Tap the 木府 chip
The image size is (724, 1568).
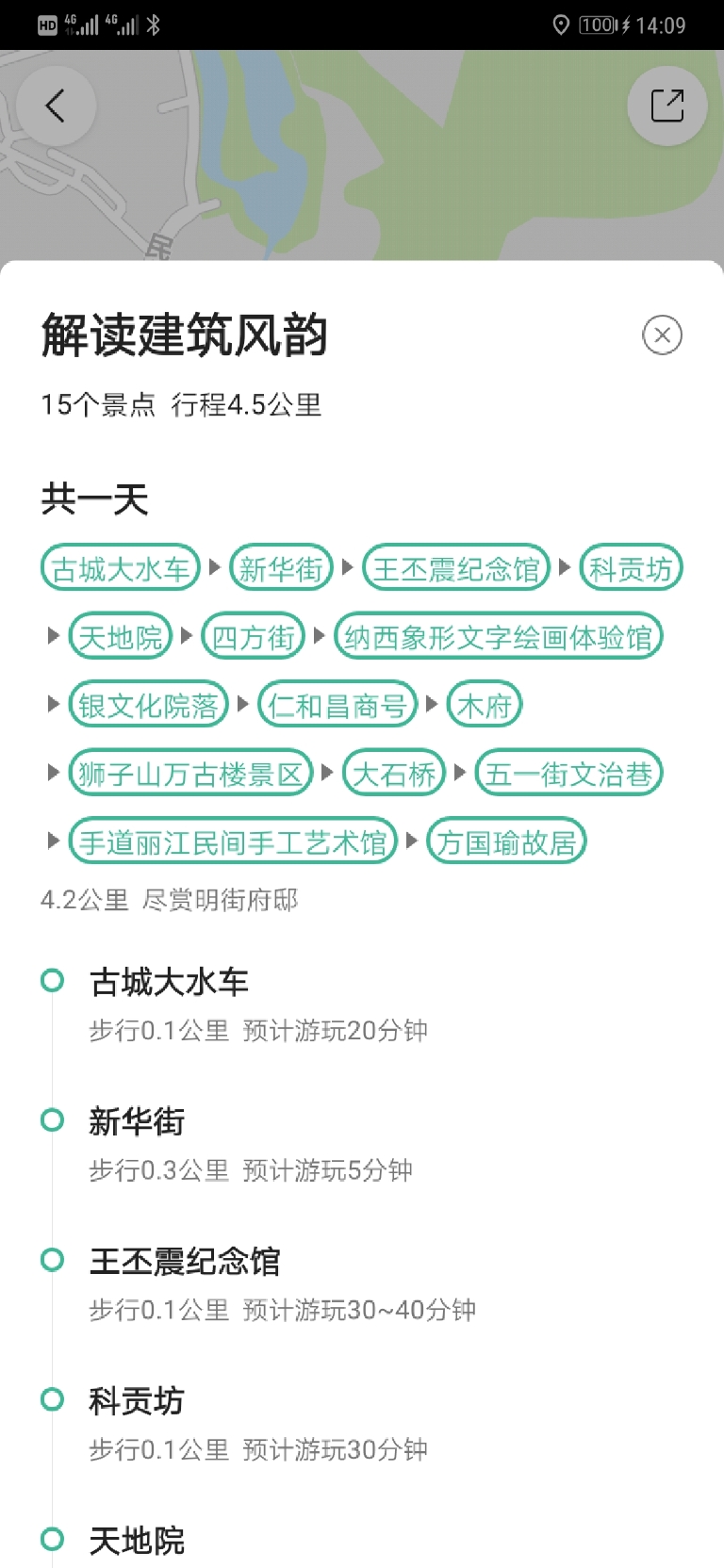tap(484, 706)
